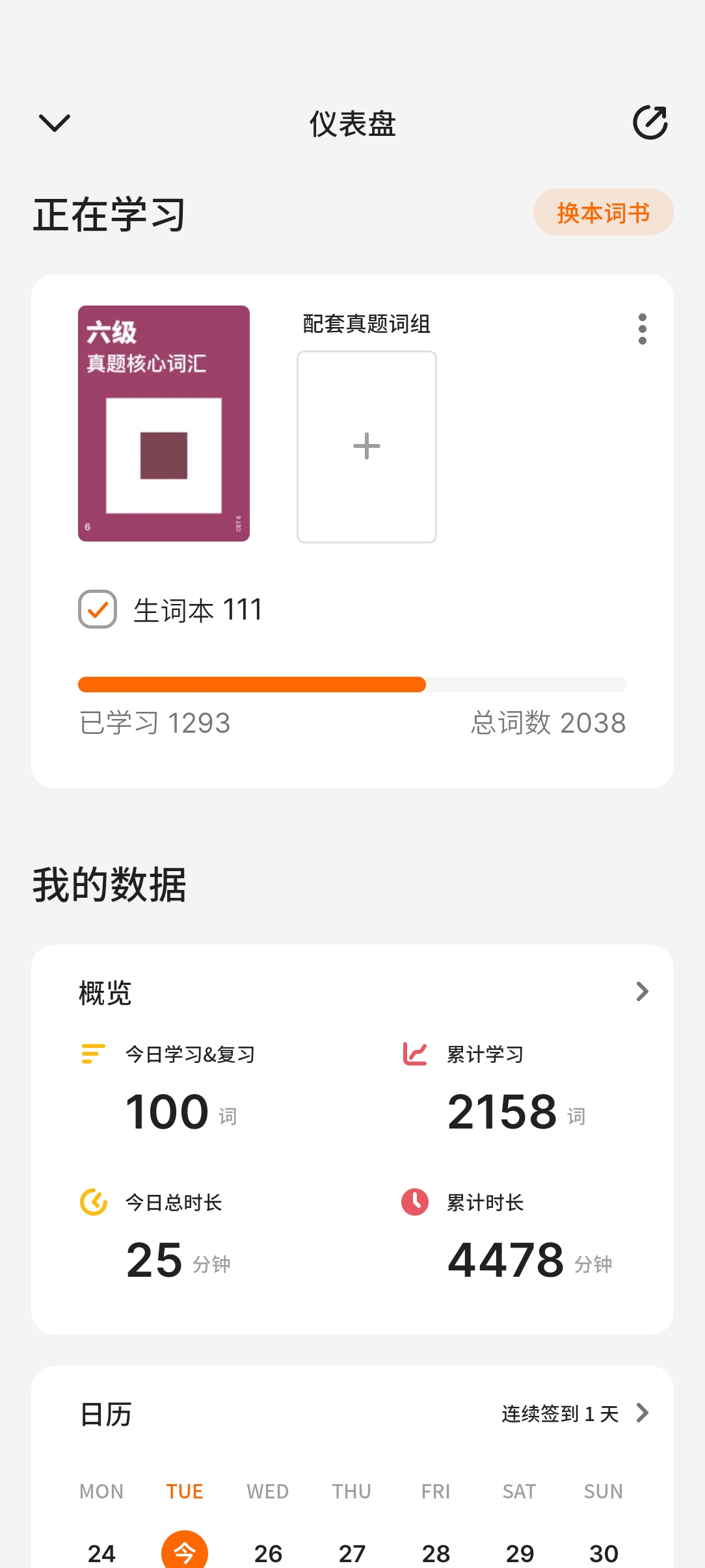Select date 28 in the calendar
The width and height of the screenshot is (705, 1568).
(436, 1552)
